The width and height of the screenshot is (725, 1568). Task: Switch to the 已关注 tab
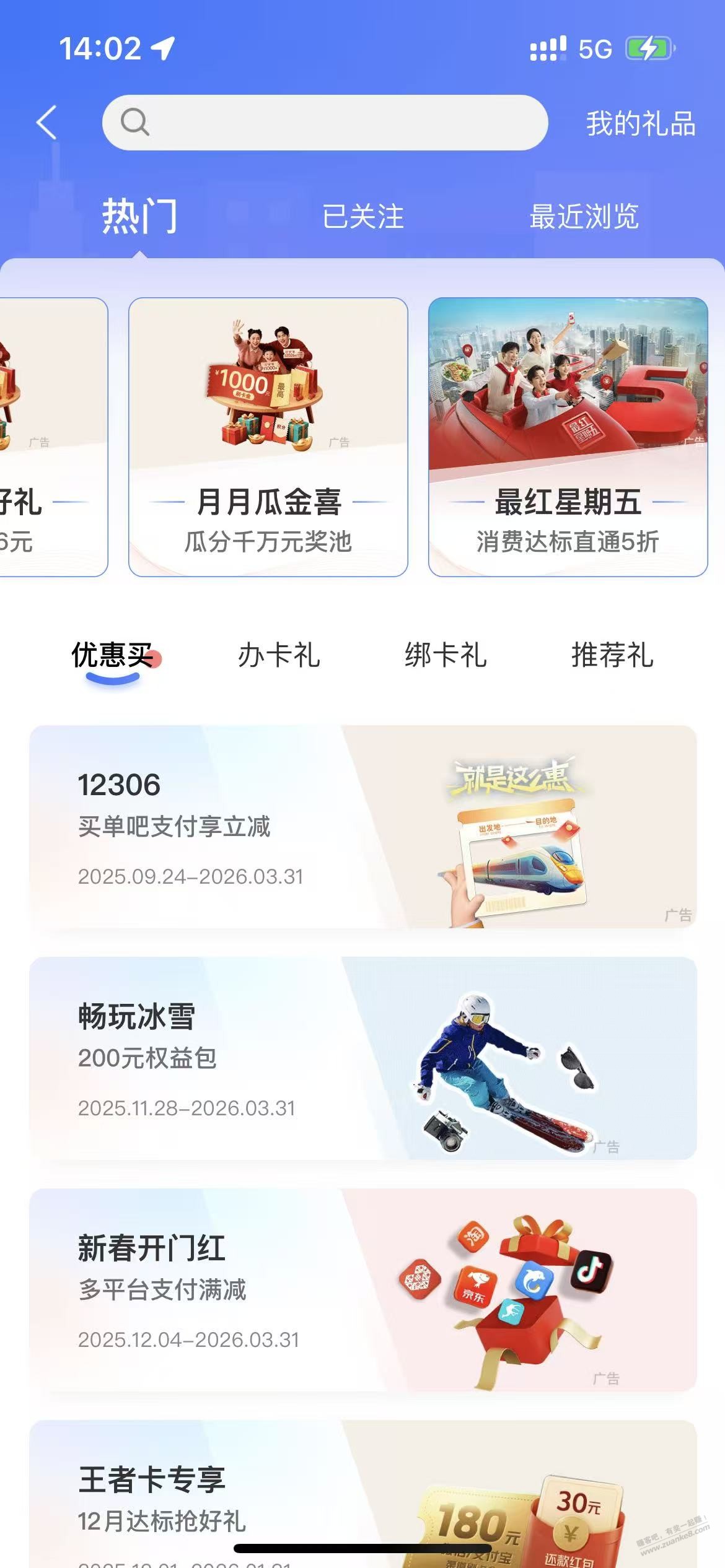click(363, 217)
